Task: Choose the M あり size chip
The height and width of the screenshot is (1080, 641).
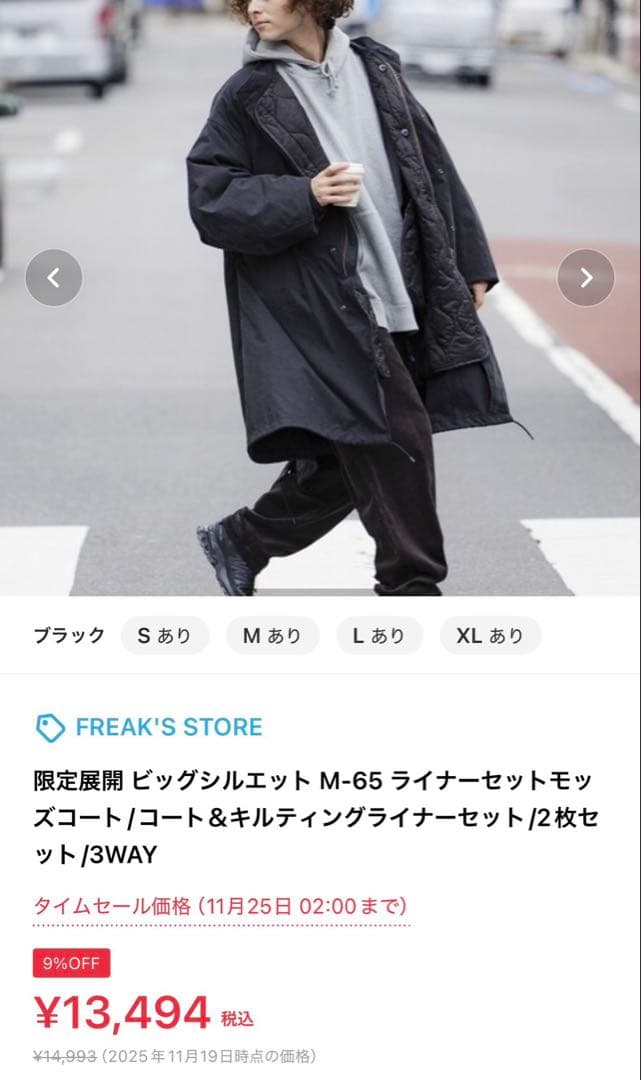Action: (273, 635)
